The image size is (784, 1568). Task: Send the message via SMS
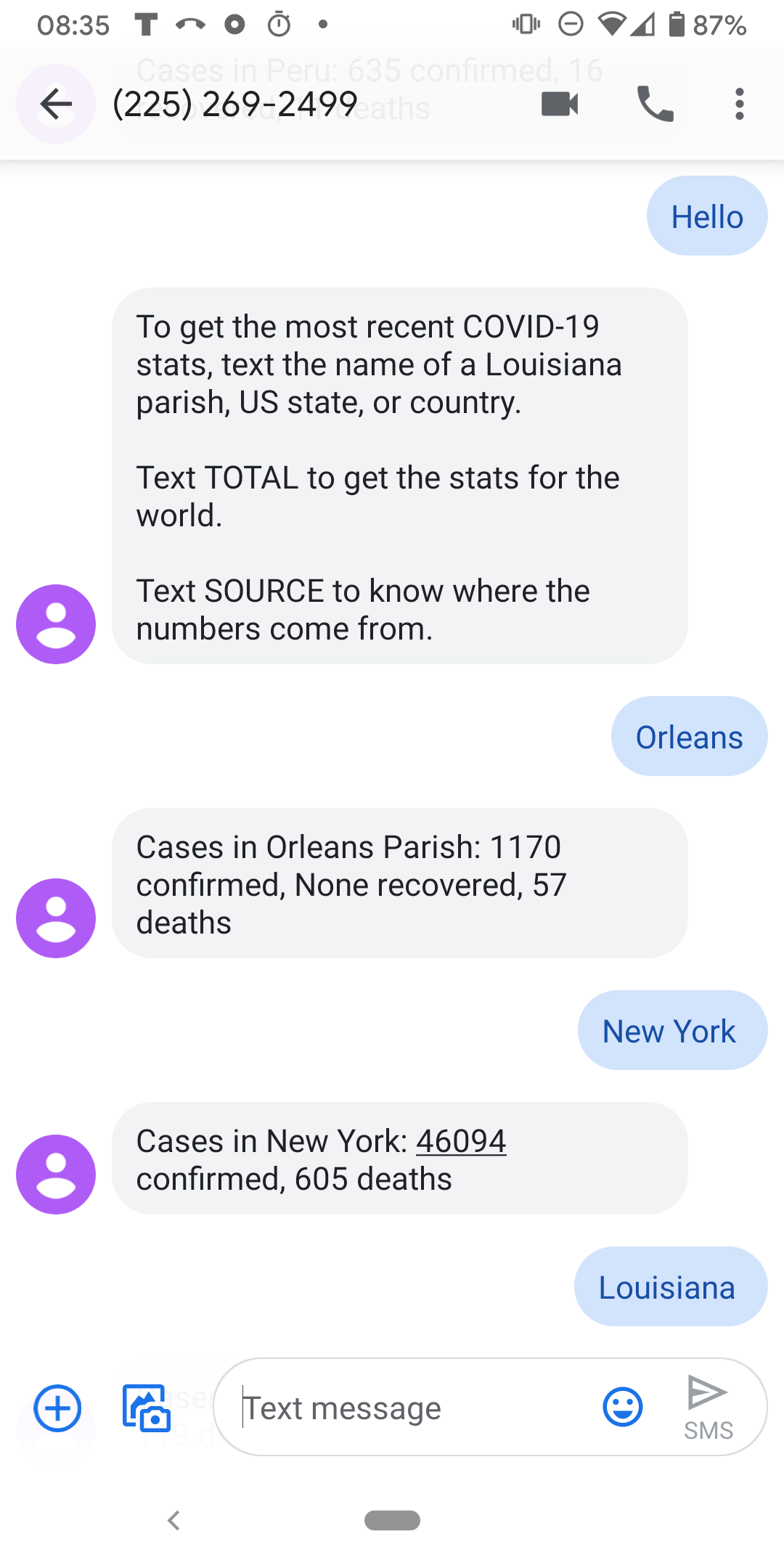point(708,1408)
